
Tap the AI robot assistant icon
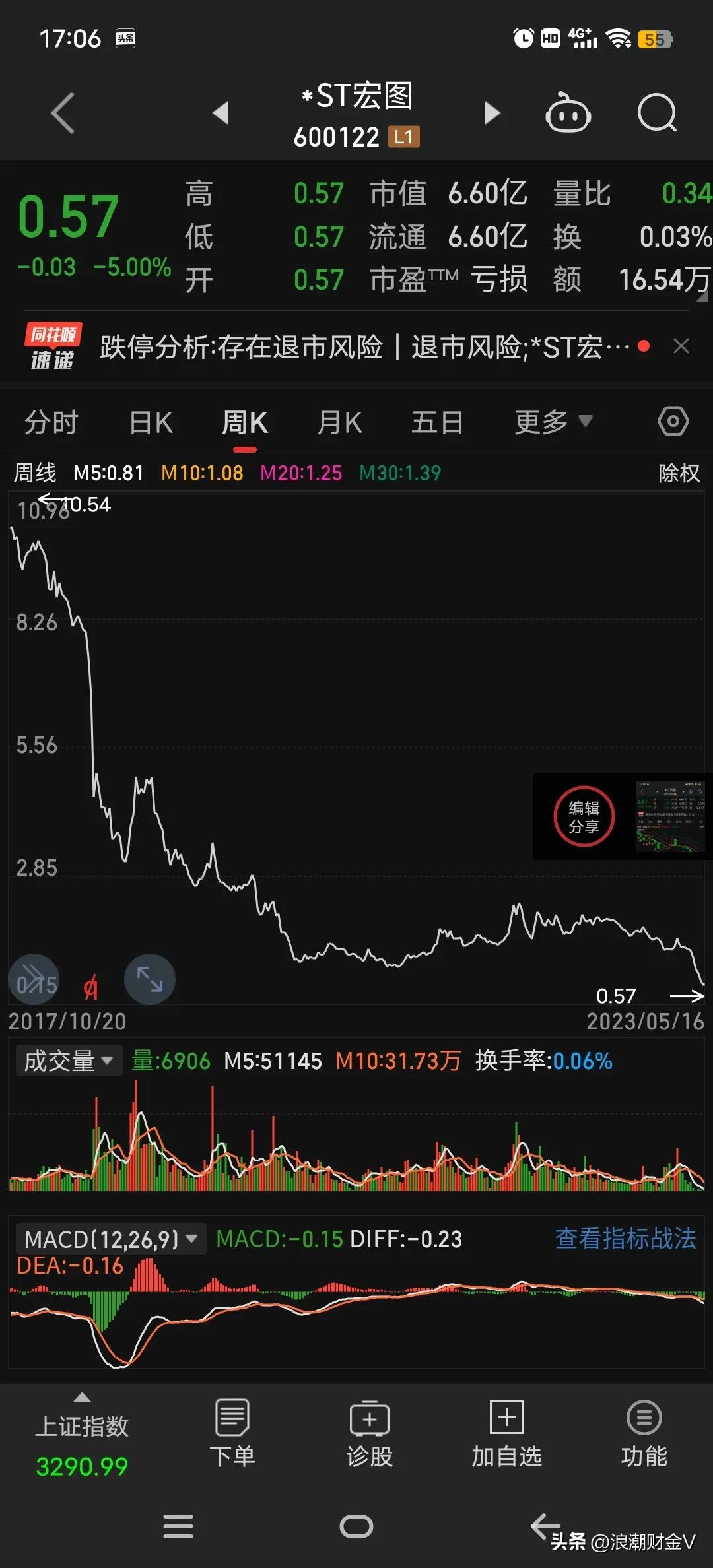coord(568,113)
